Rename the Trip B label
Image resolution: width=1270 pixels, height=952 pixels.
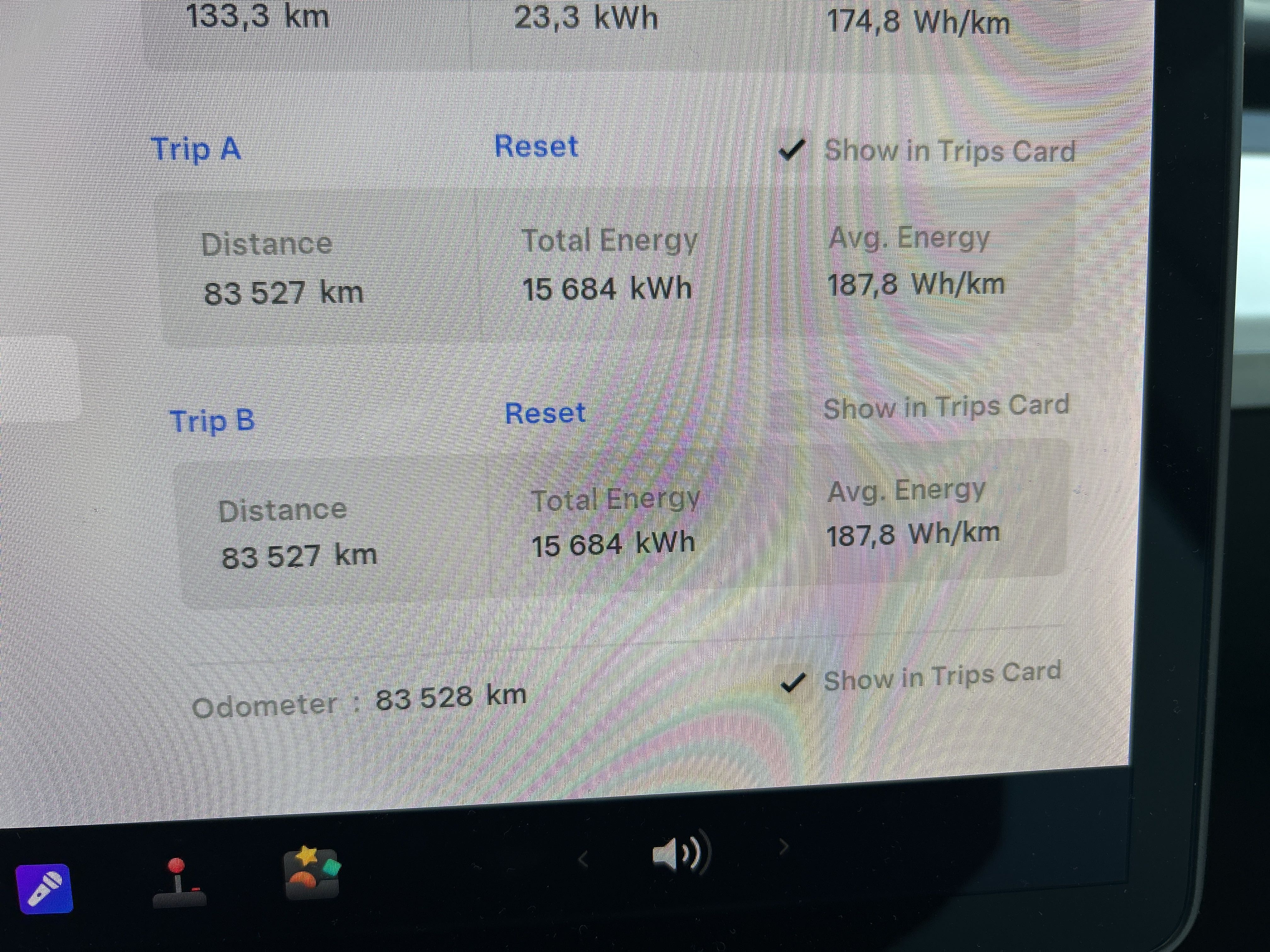tap(212, 421)
